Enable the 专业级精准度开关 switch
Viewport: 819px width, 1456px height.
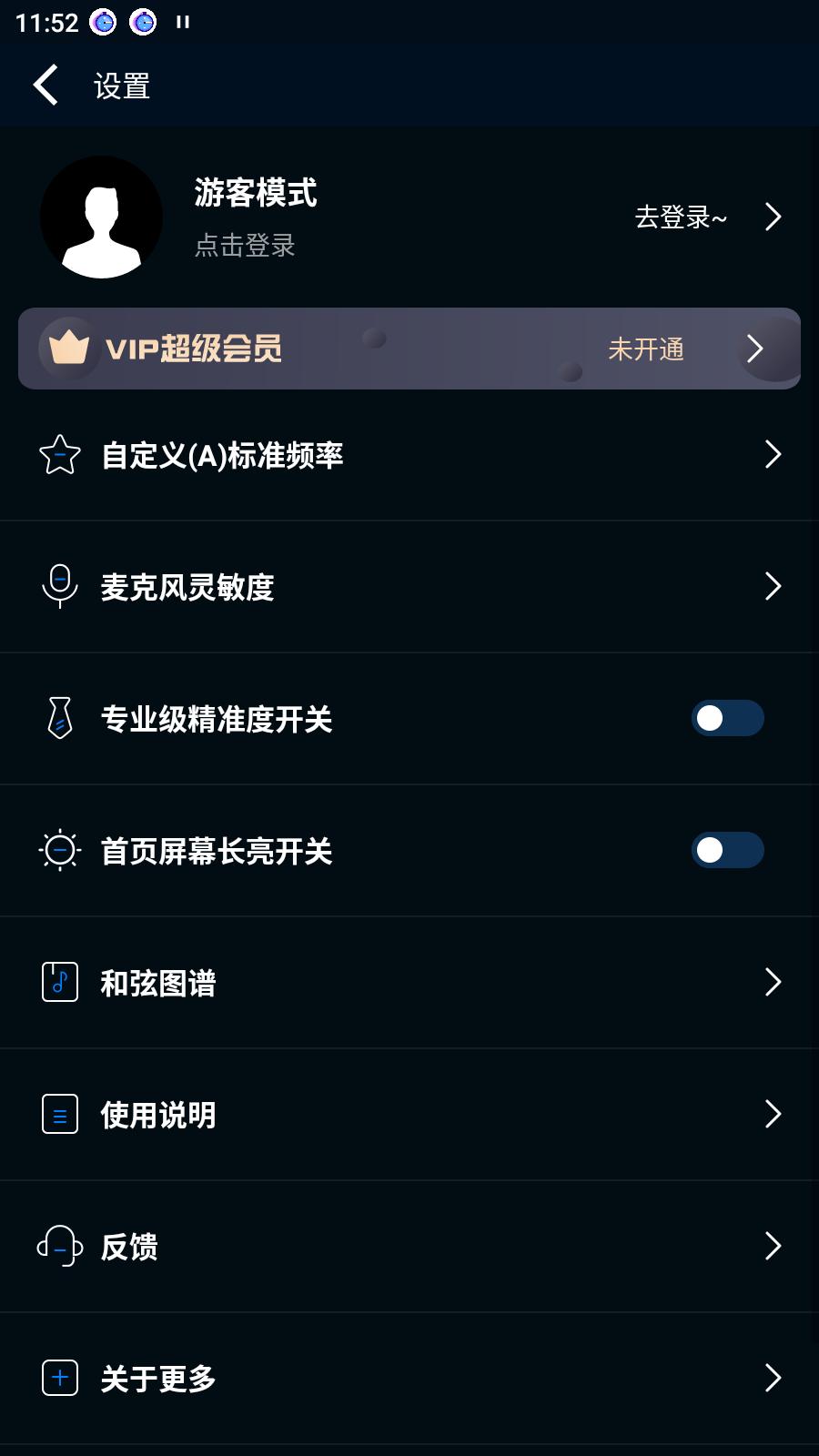tap(727, 719)
